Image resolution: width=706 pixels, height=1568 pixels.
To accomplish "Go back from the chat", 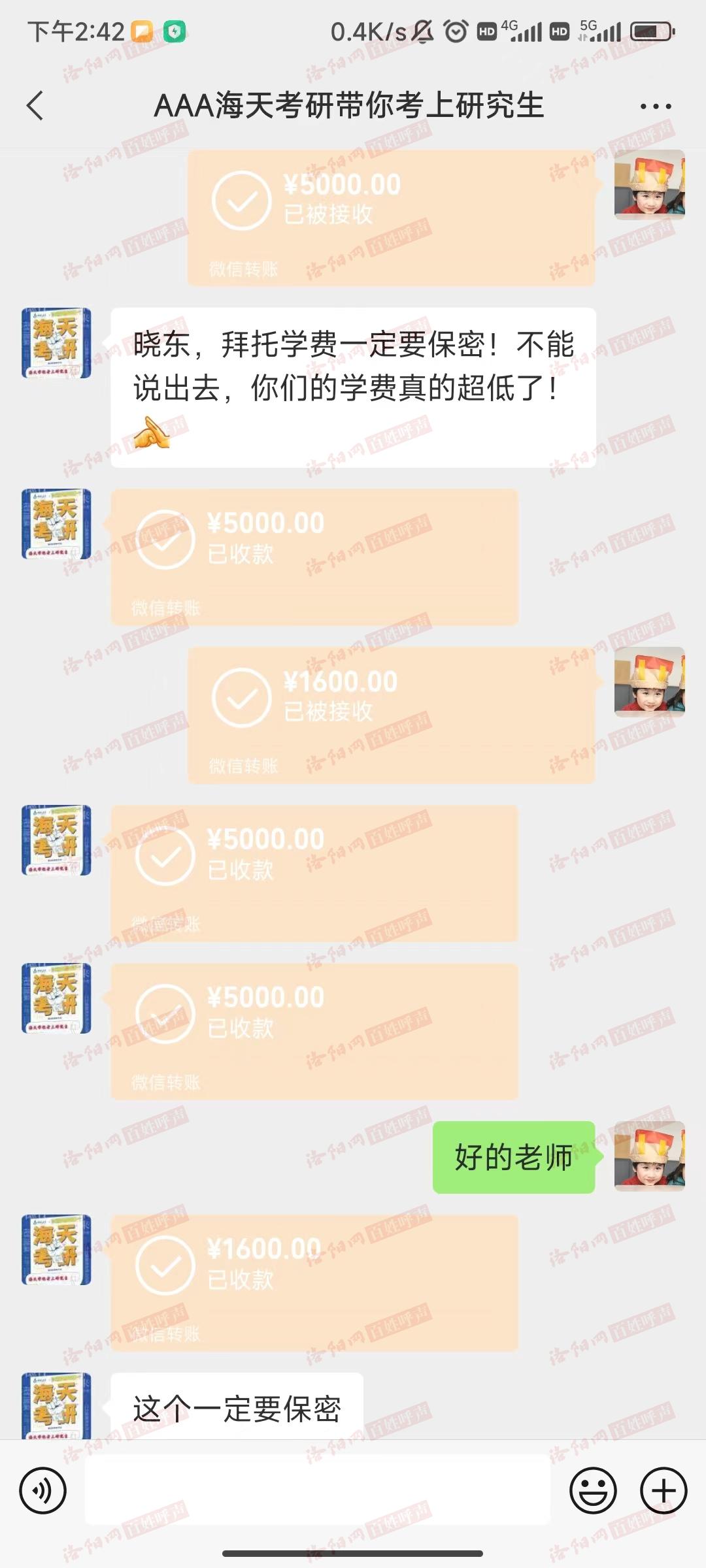I will point(35,106).
